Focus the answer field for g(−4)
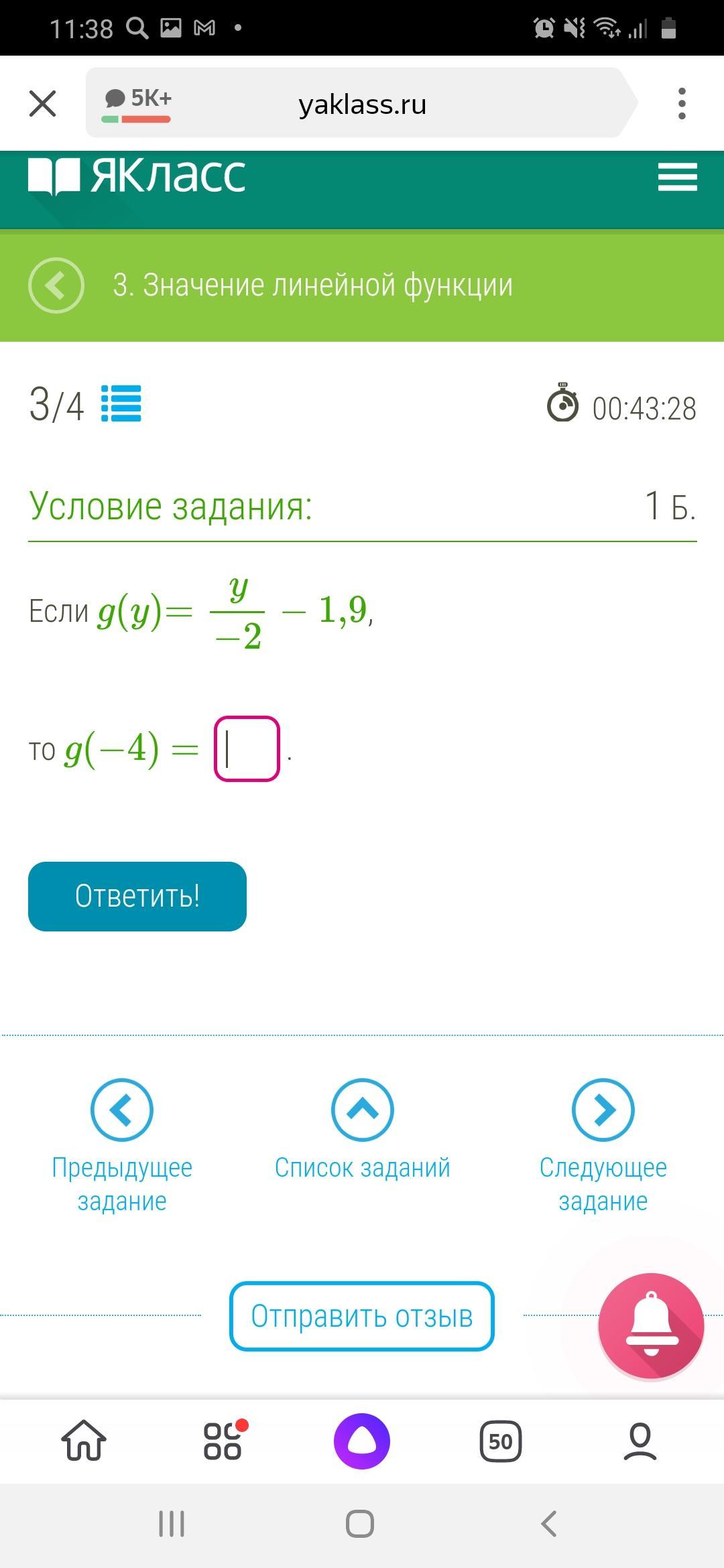Image resolution: width=724 pixels, height=1568 pixels. tap(247, 748)
